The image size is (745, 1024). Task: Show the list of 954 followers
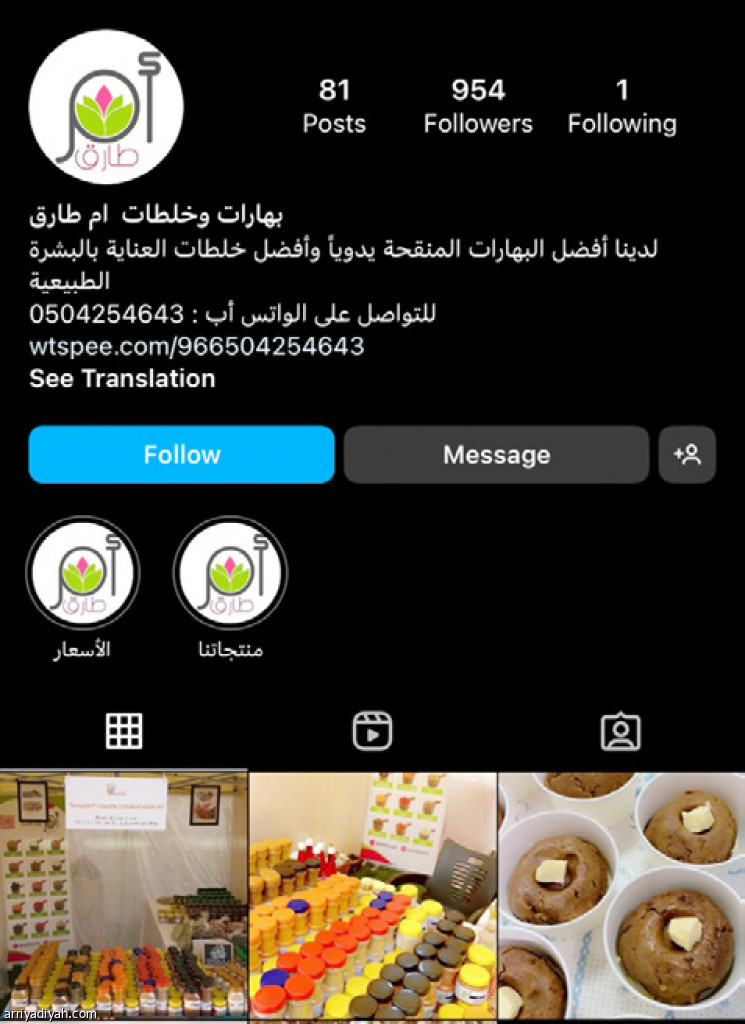point(478,107)
